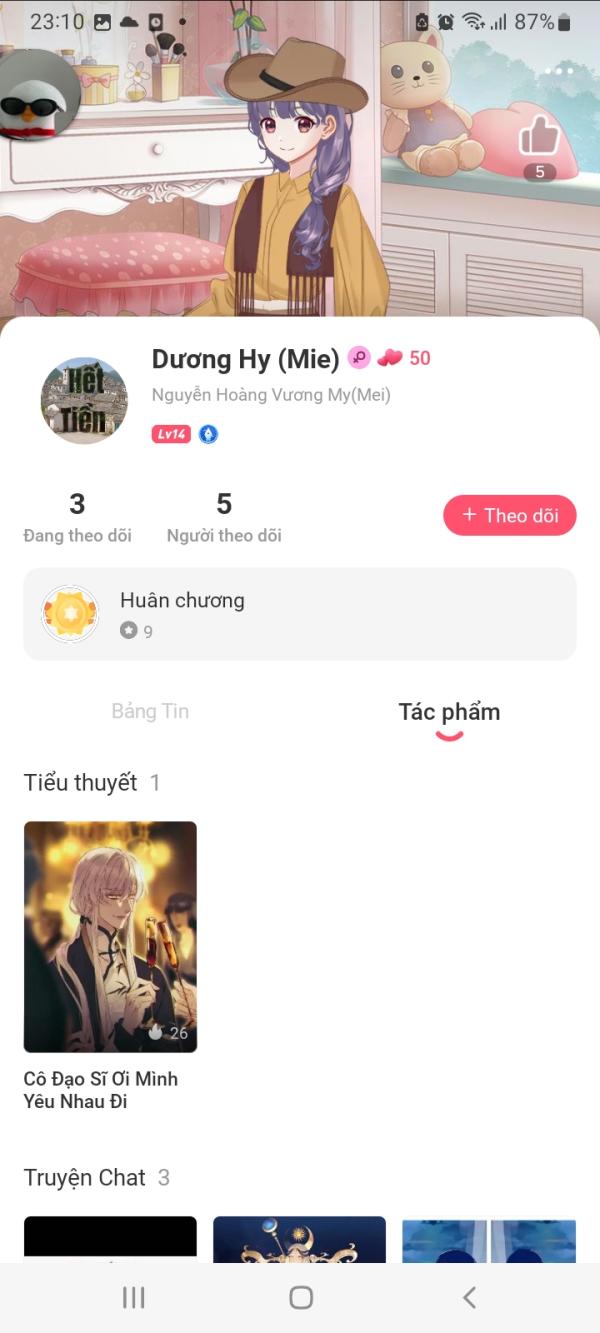The width and height of the screenshot is (600, 1333).
Task: Tap the Lv14 level badge
Action: tap(171, 434)
